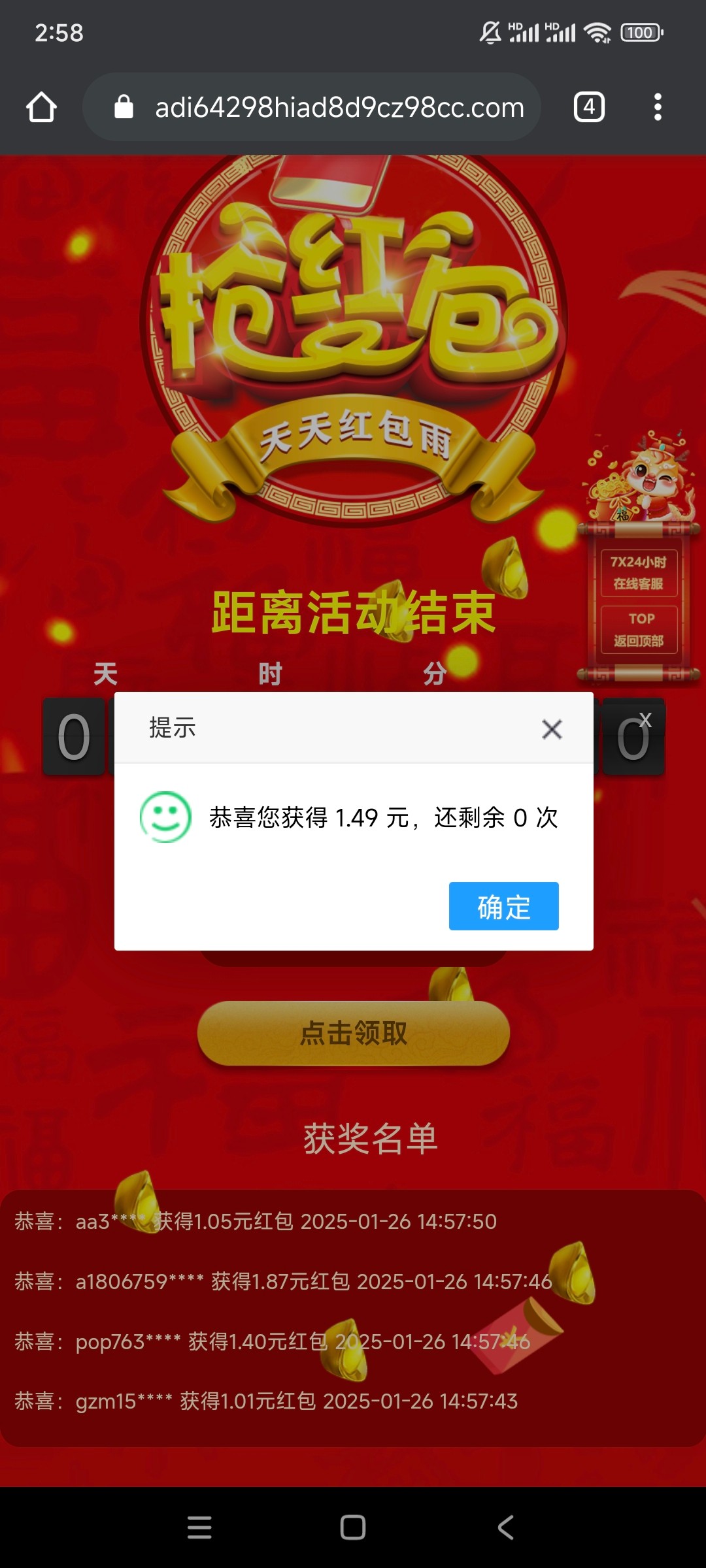Open the browser overflow menu
Image resolution: width=706 pixels, height=1568 pixels.
[x=658, y=107]
